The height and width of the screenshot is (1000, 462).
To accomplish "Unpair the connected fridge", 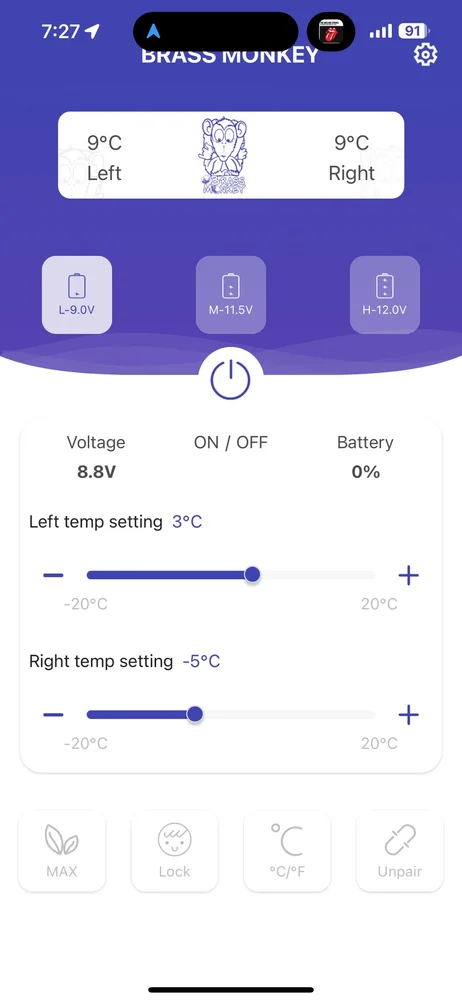I will [x=400, y=851].
